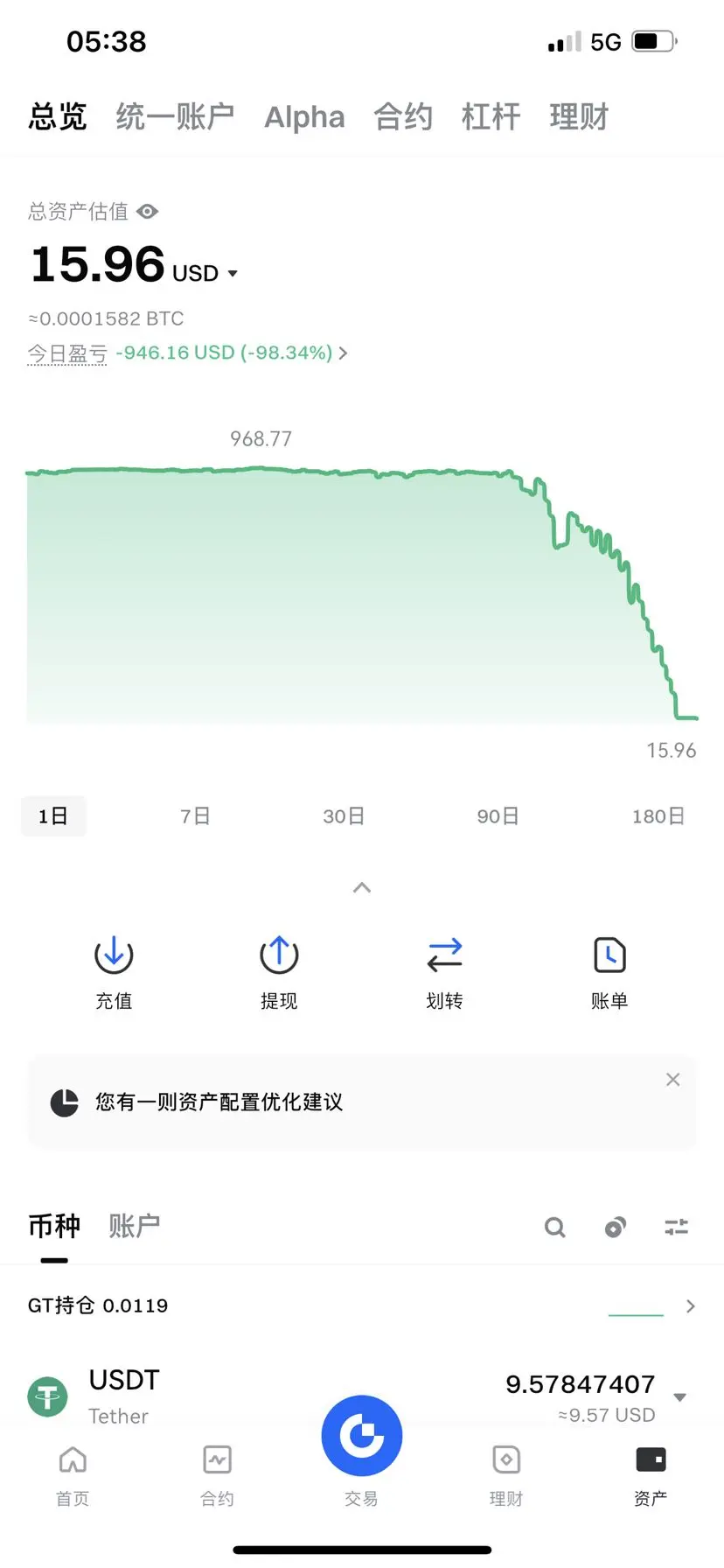The width and height of the screenshot is (724, 1568).
Task: Tap 充值 to deposit funds
Action: point(114,971)
